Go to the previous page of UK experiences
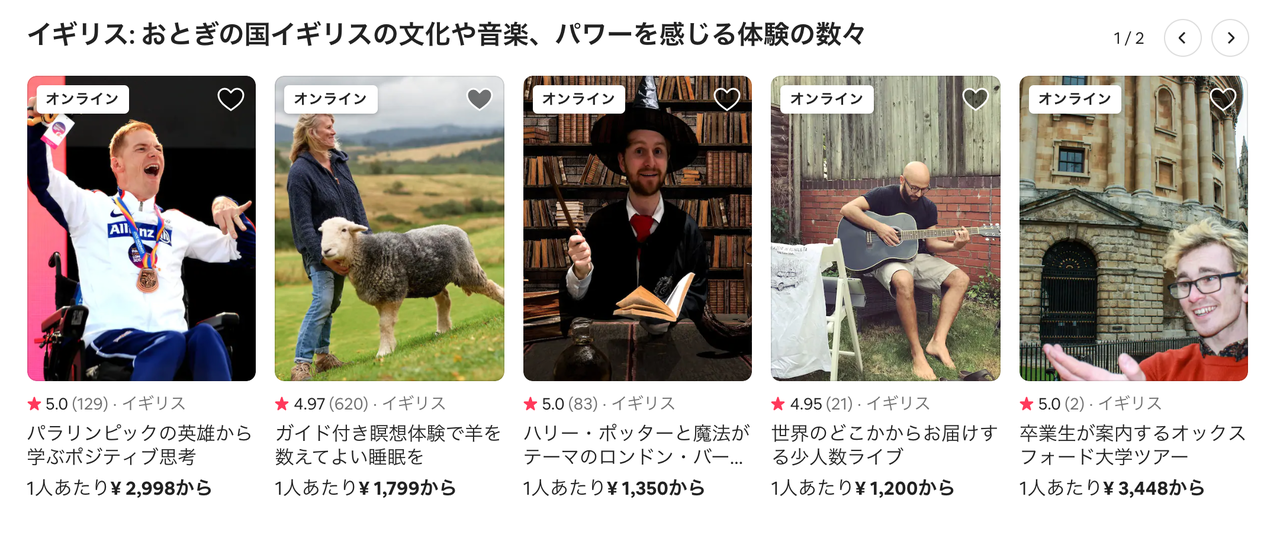 (x=1182, y=38)
